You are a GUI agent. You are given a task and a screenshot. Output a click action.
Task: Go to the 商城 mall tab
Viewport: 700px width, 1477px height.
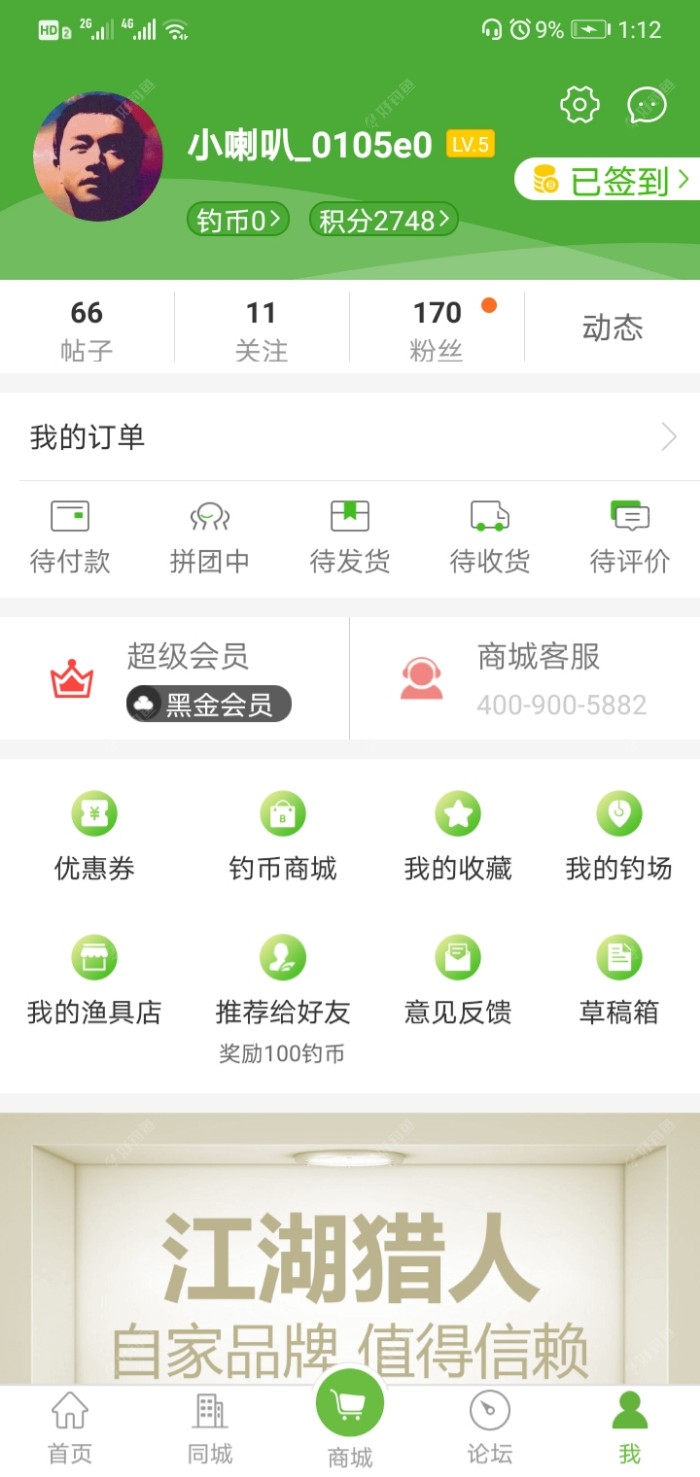(x=350, y=1420)
